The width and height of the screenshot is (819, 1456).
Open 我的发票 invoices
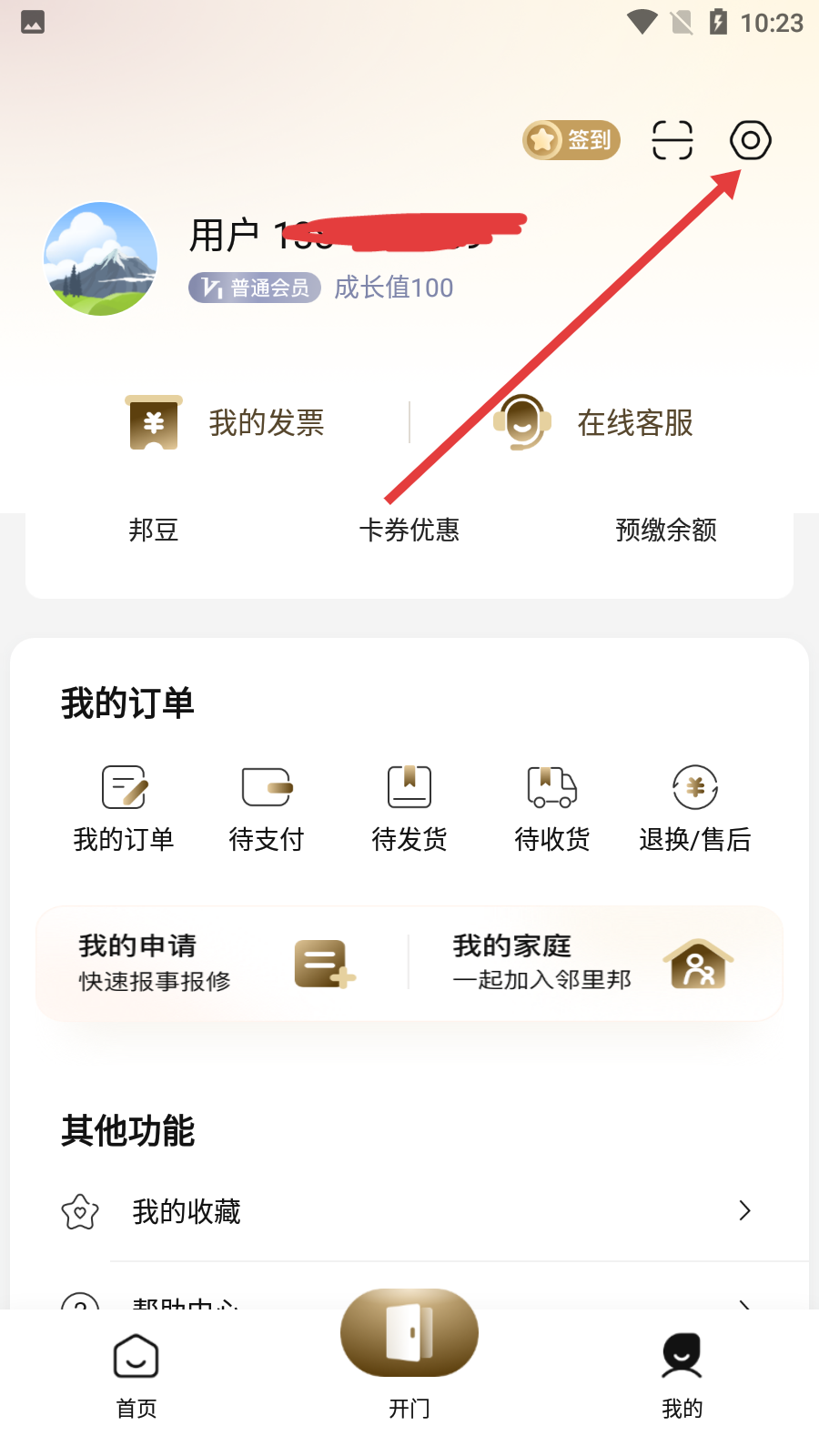[x=227, y=422]
